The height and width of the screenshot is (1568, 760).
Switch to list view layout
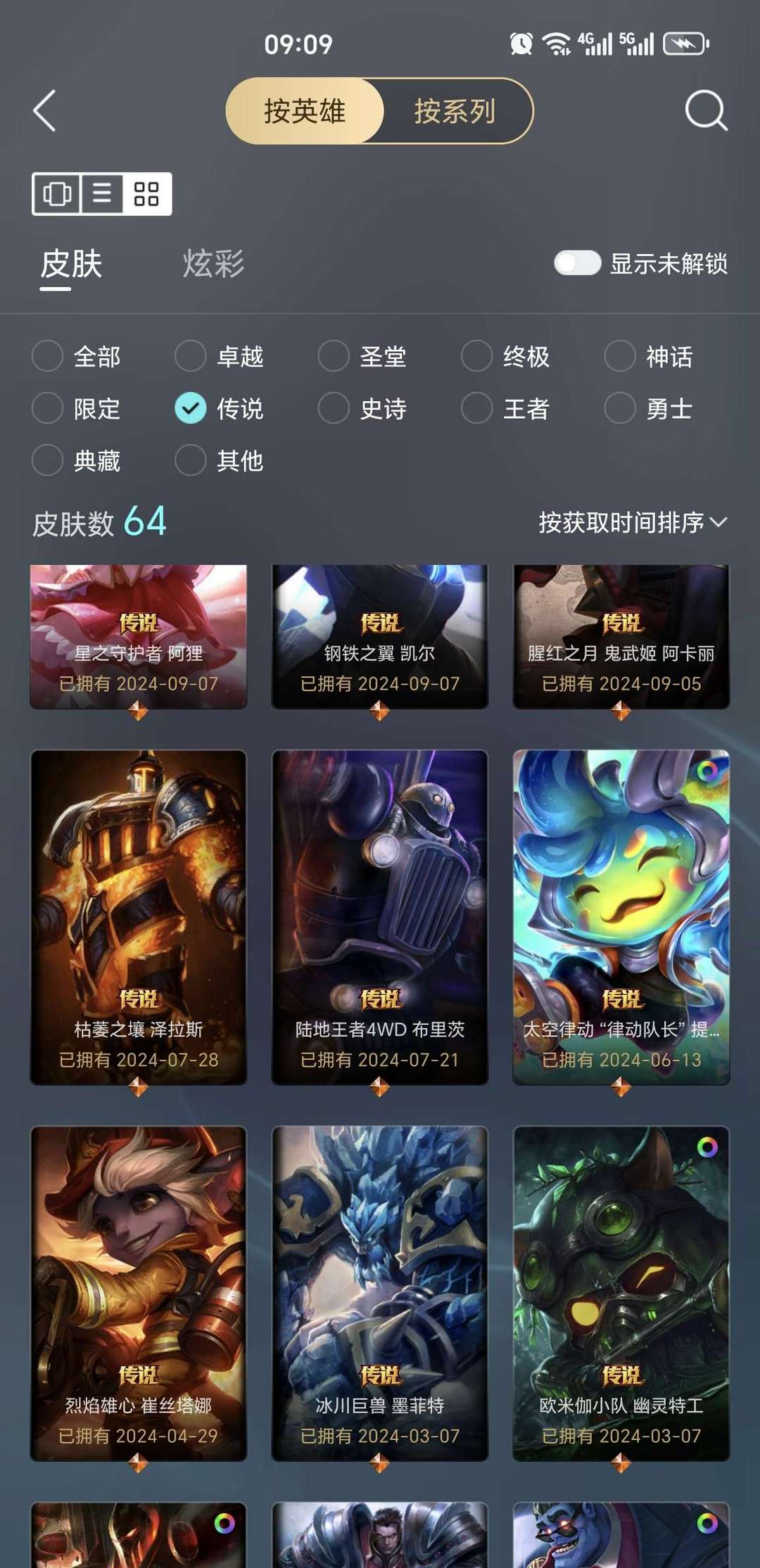tap(102, 194)
